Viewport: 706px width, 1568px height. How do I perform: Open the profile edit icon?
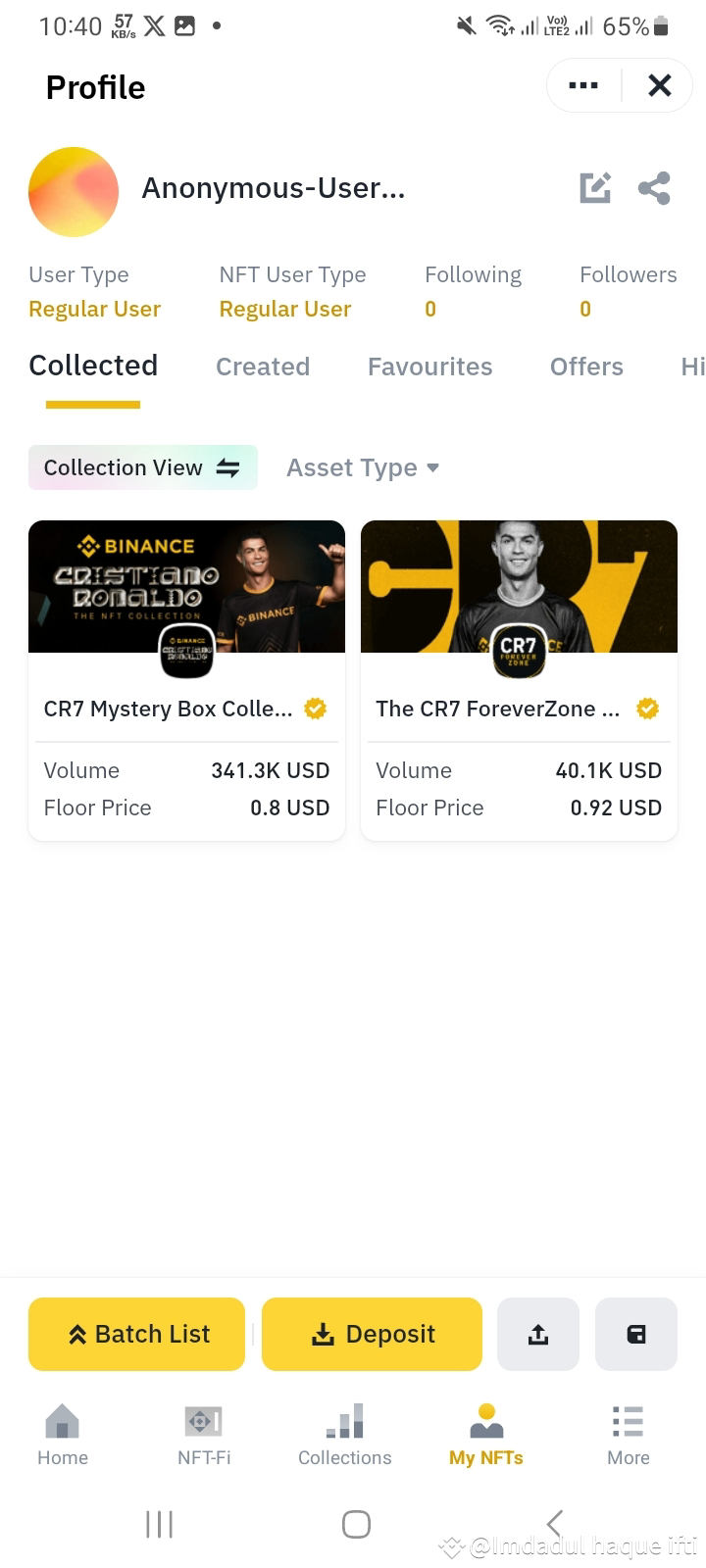pyautogui.click(x=595, y=187)
